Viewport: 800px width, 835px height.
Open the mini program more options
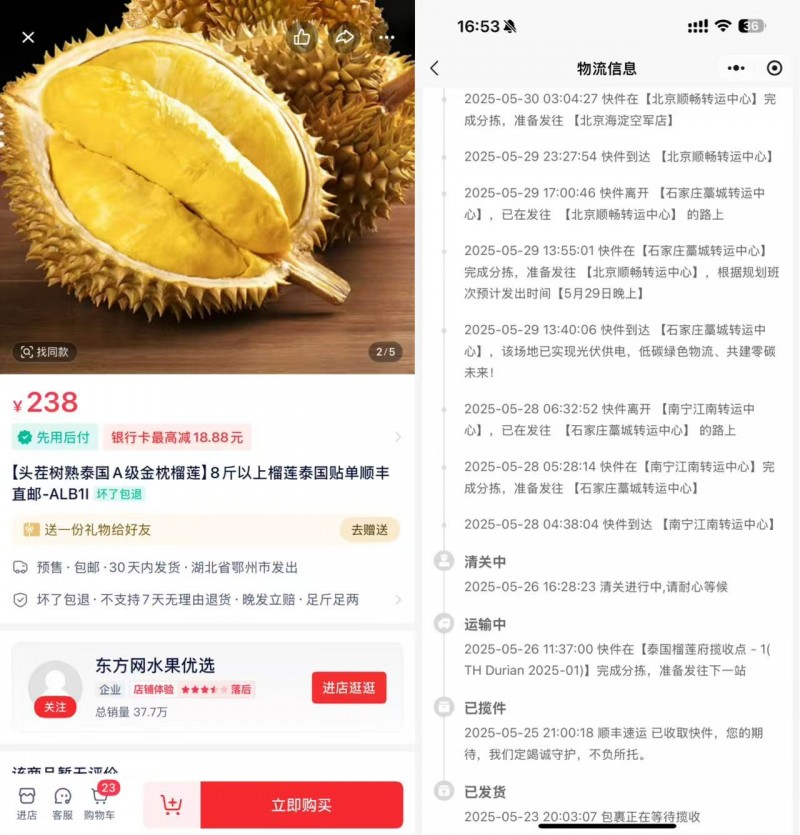click(x=736, y=68)
